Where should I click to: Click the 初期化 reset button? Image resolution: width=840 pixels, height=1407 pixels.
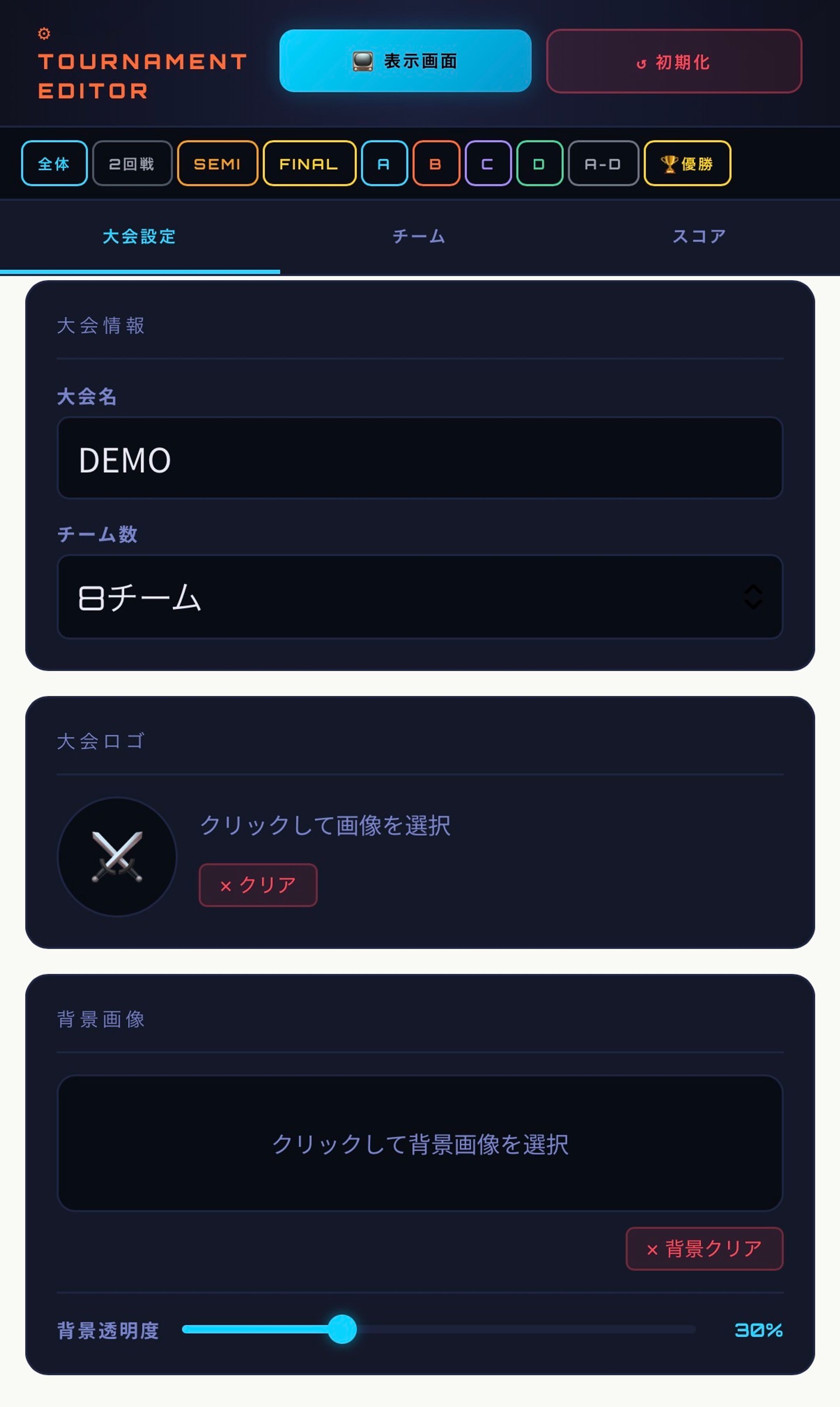(x=673, y=63)
